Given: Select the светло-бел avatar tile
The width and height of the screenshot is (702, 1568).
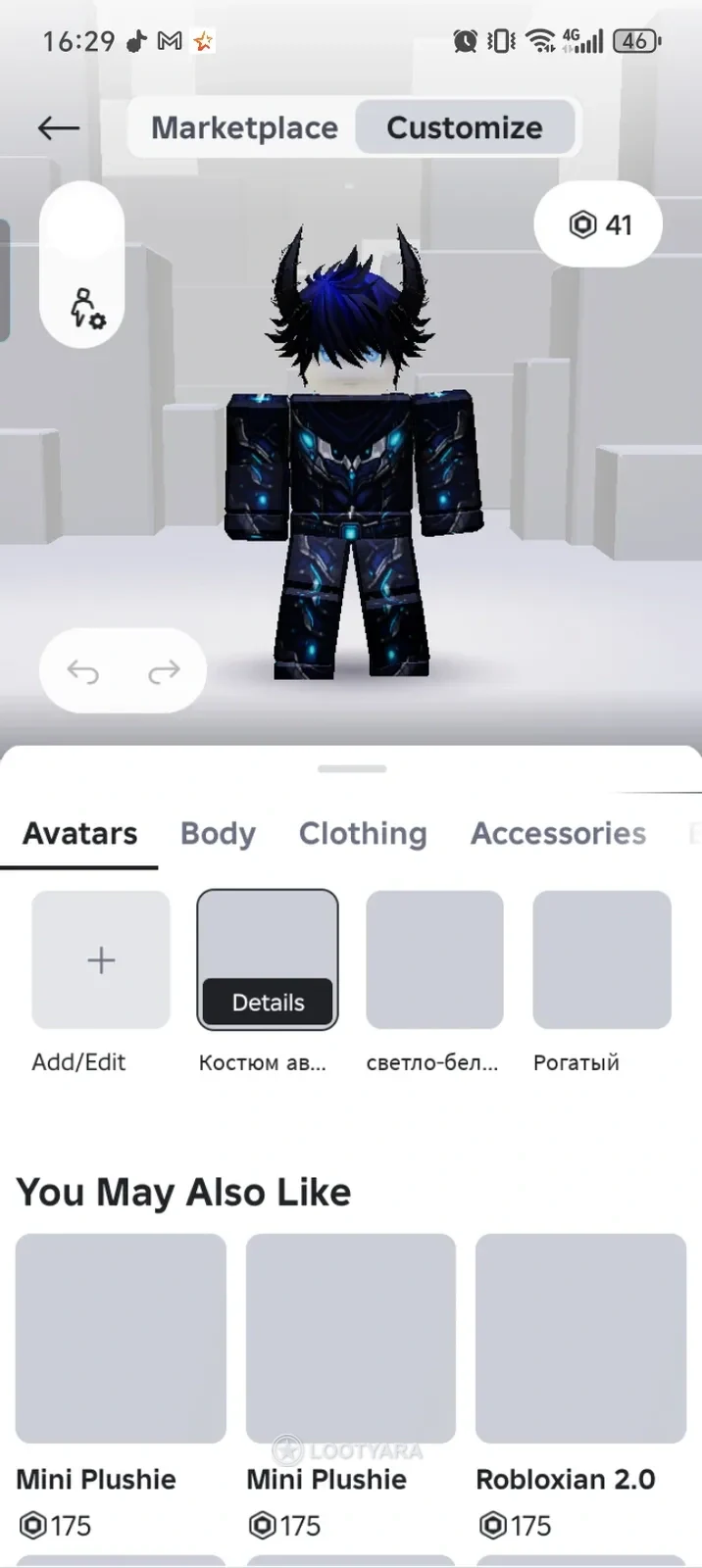Looking at the screenshot, I should pos(434,959).
